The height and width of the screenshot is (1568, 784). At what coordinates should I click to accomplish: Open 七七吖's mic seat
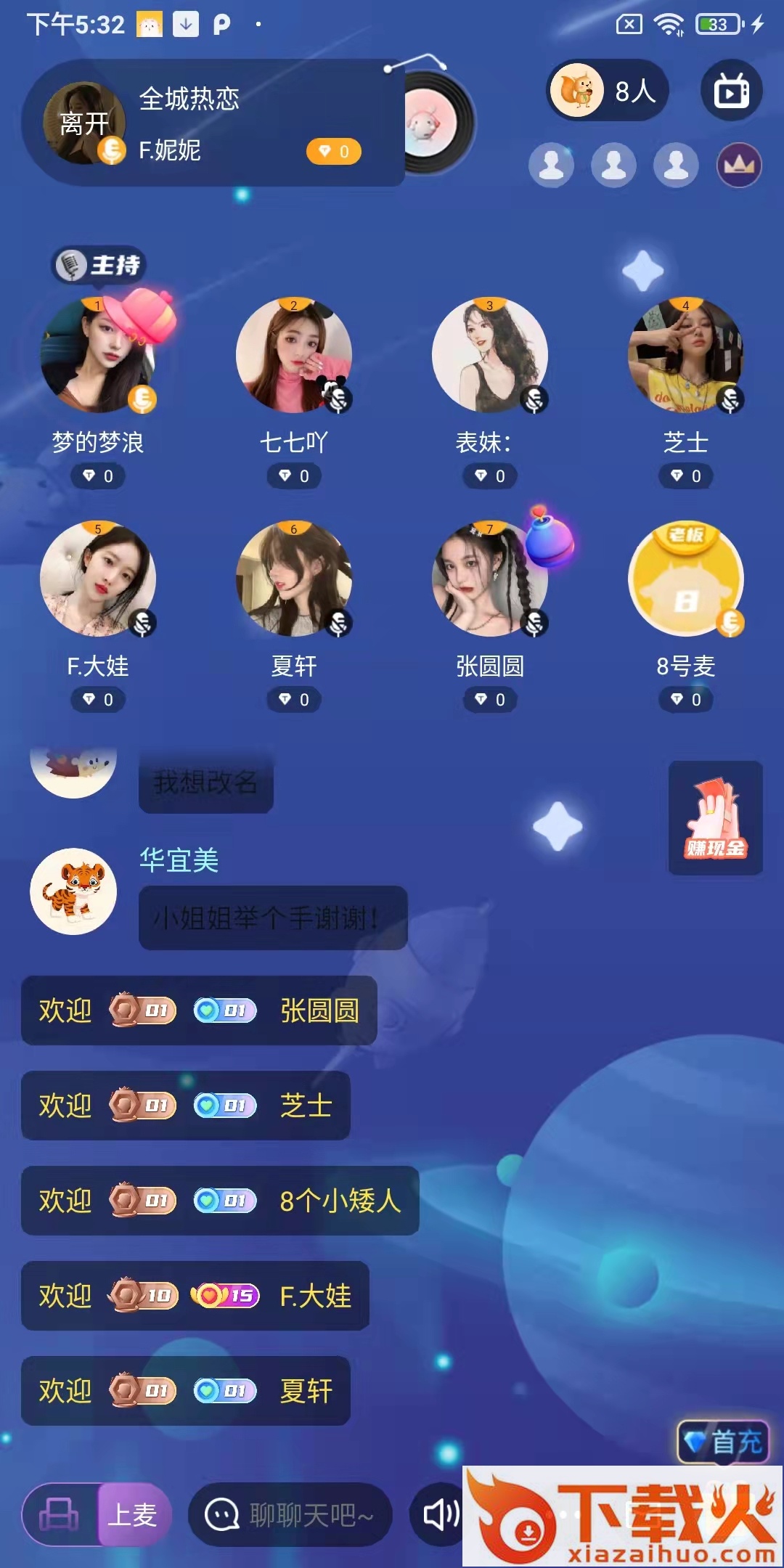294,355
